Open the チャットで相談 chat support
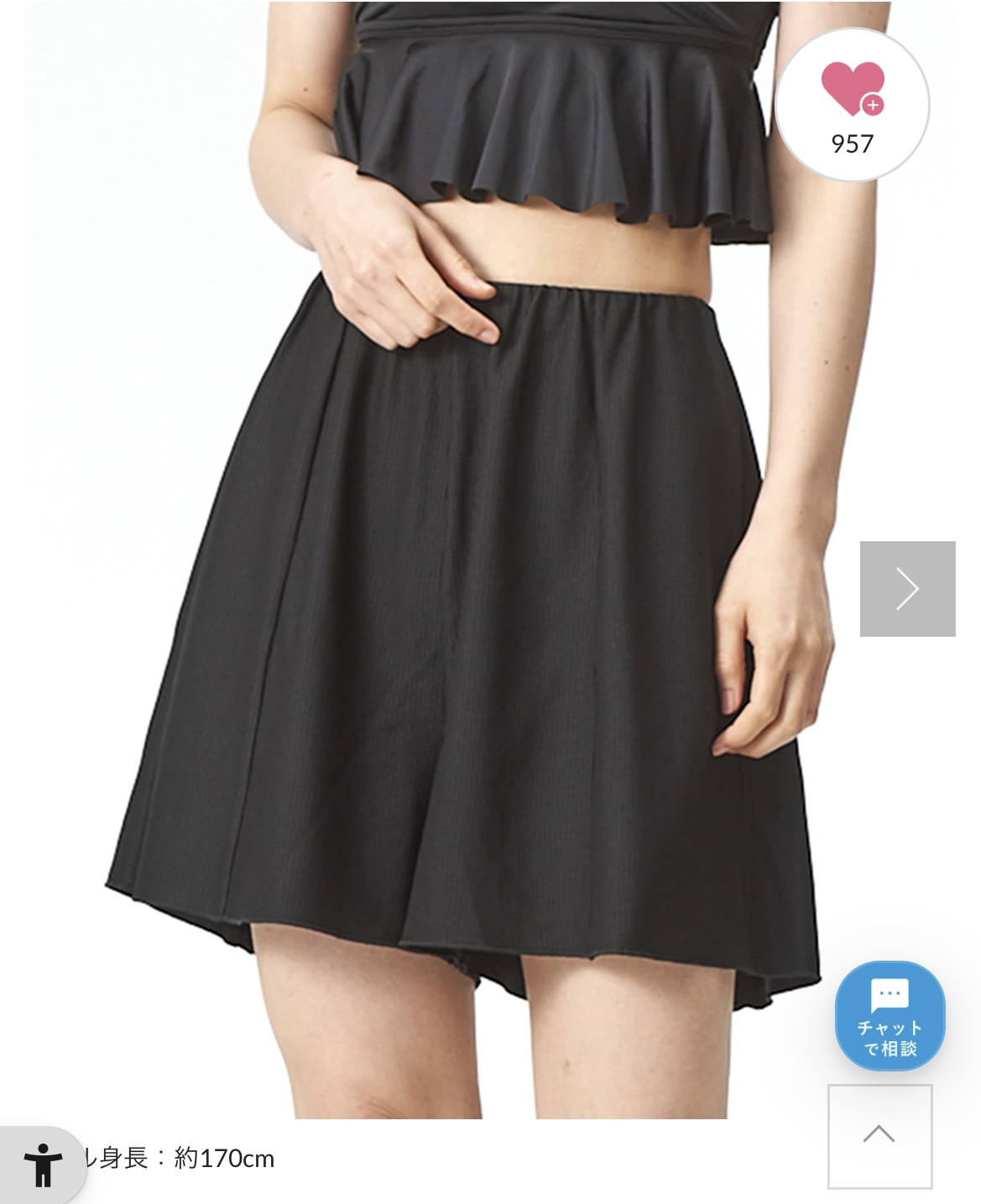Viewport: 981px width, 1204px height. tap(890, 1016)
